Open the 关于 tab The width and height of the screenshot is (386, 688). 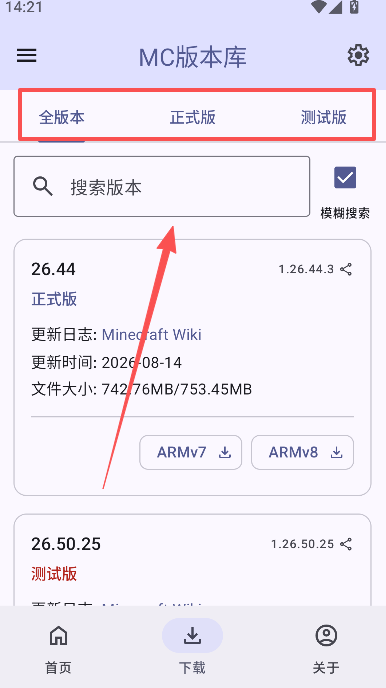[x=326, y=650]
